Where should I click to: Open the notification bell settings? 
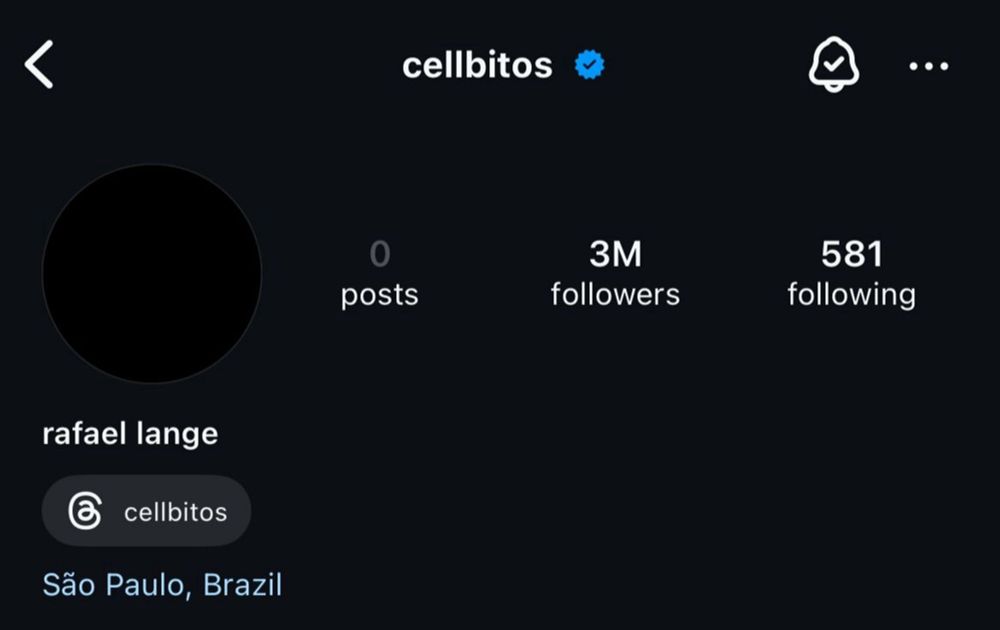coord(833,66)
